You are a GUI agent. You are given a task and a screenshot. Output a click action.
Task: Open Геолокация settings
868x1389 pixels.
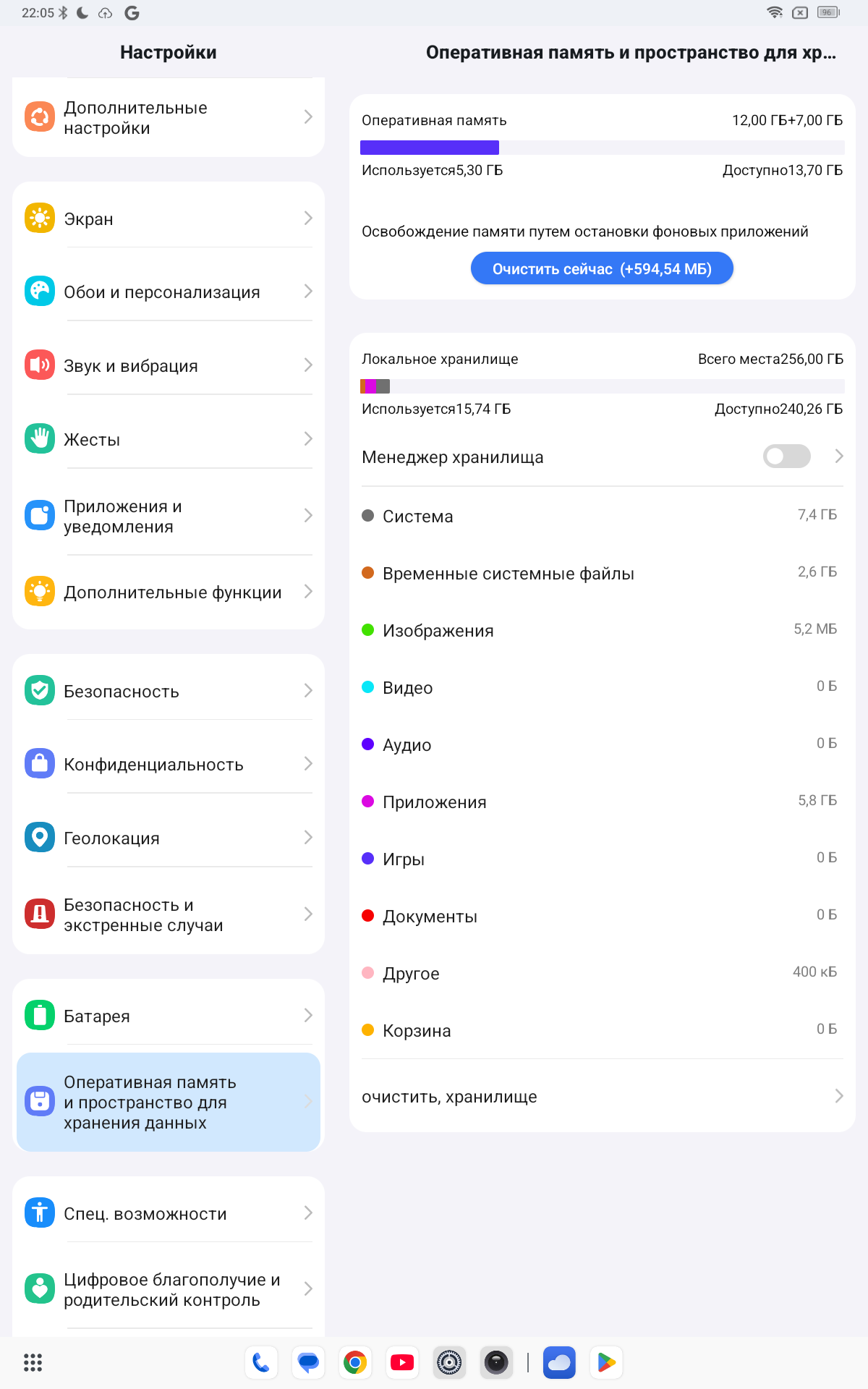(168, 838)
